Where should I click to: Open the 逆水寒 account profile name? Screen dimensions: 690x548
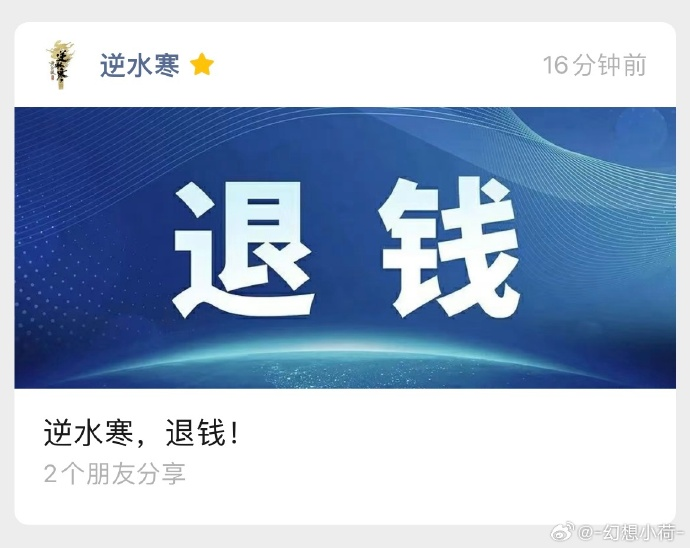click(139, 66)
